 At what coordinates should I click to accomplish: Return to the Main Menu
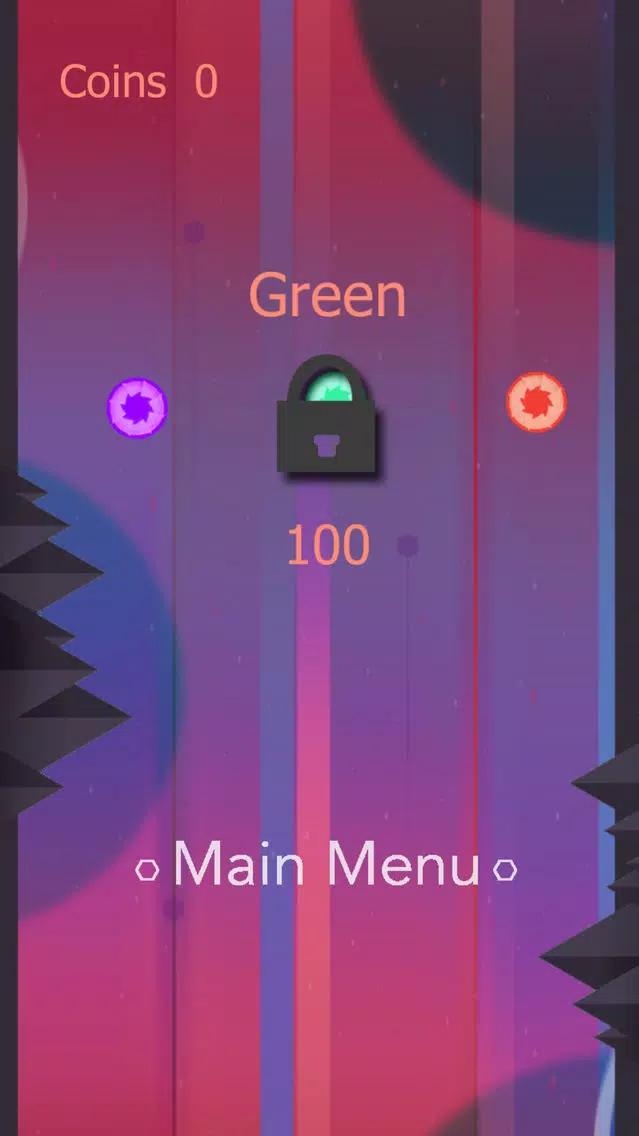click(x=326, y=866)
